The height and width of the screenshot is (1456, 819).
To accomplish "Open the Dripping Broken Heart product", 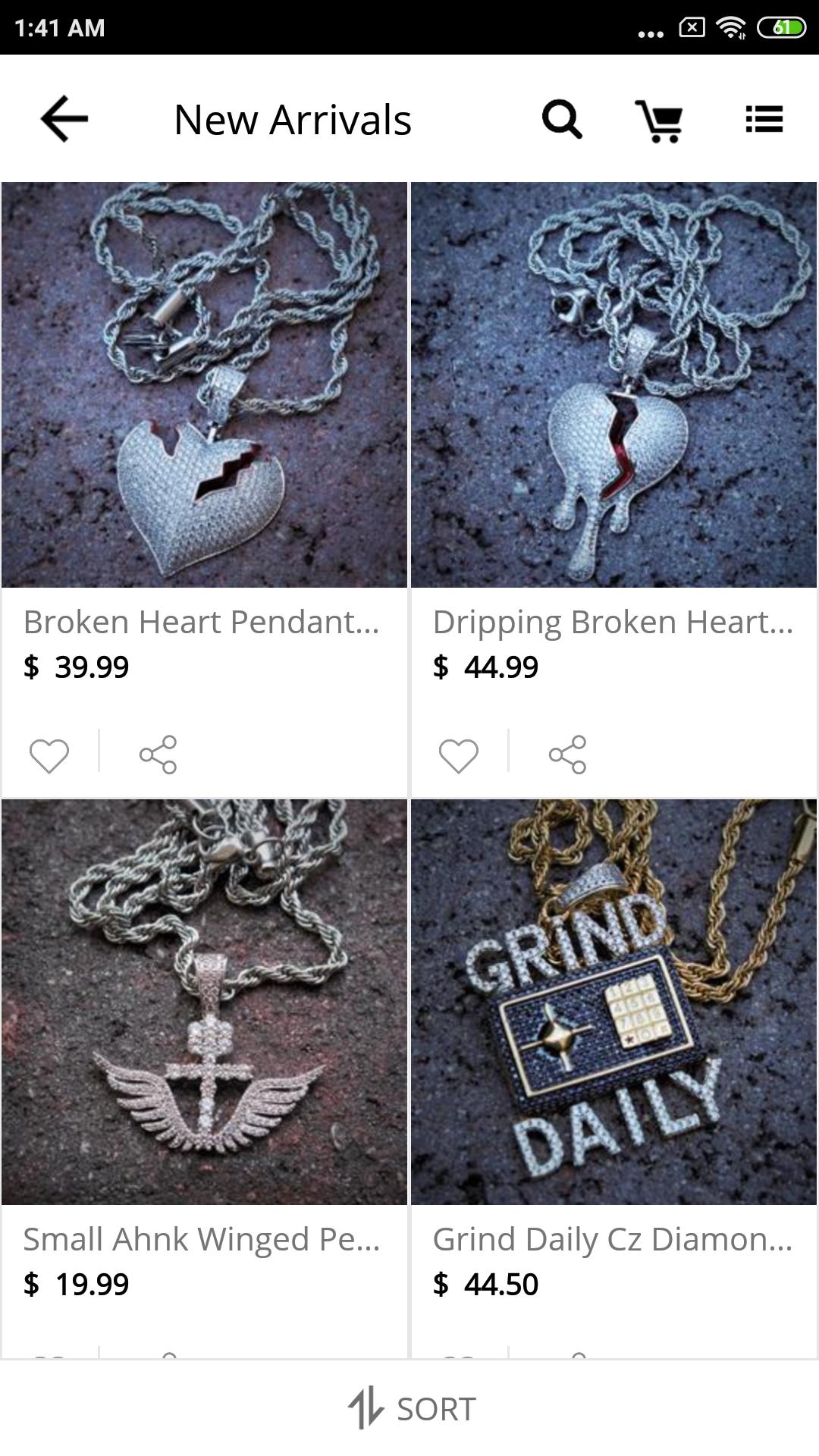I will tap(613, 384).
